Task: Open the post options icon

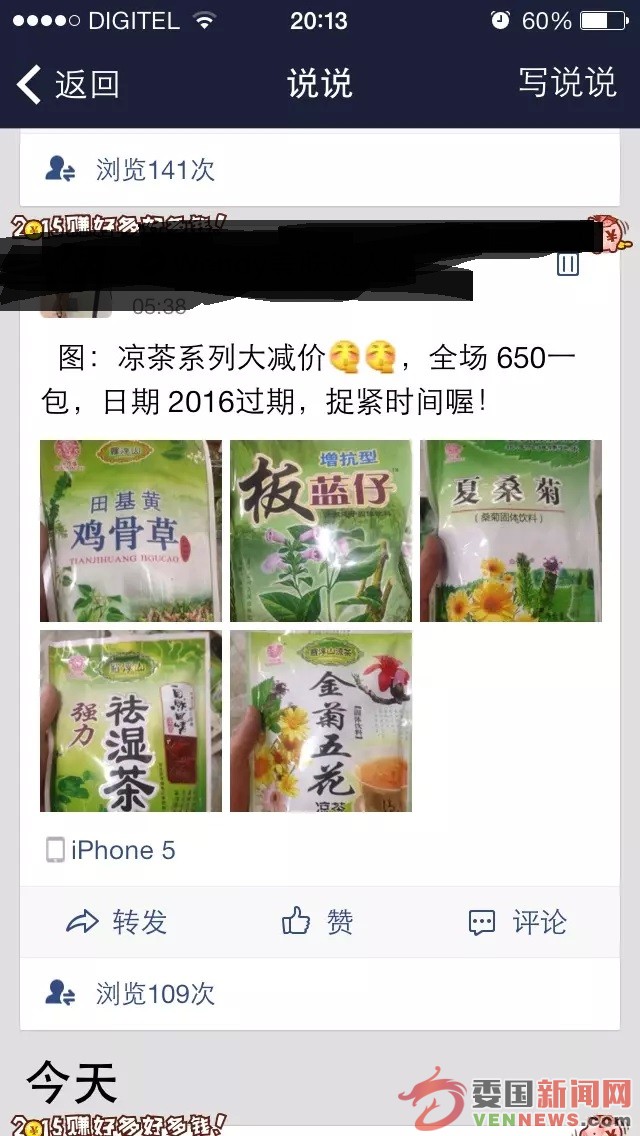Action: coord(567,264)
